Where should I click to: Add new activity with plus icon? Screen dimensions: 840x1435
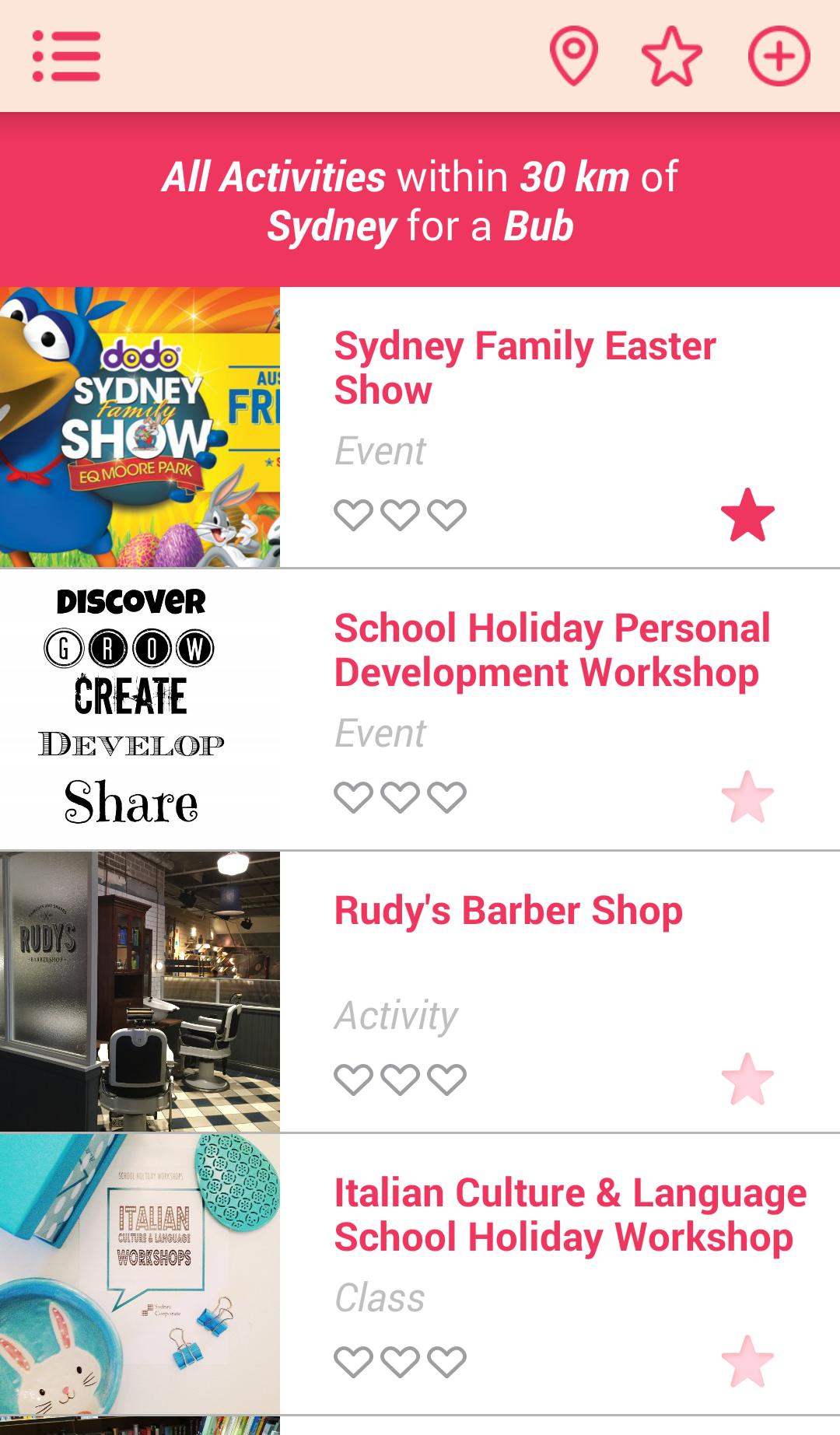[779, 56]
